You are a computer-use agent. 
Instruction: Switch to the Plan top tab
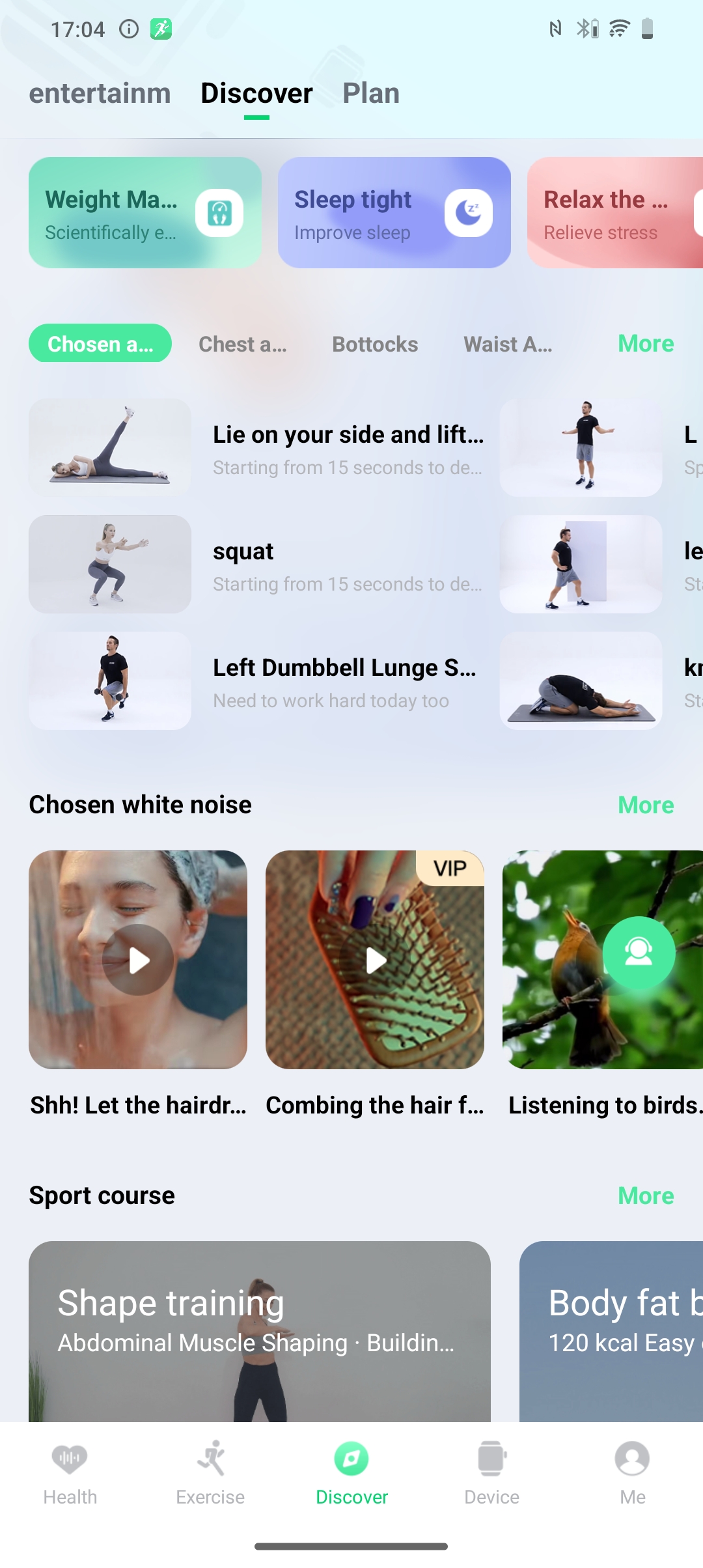[x=371, y=93]
